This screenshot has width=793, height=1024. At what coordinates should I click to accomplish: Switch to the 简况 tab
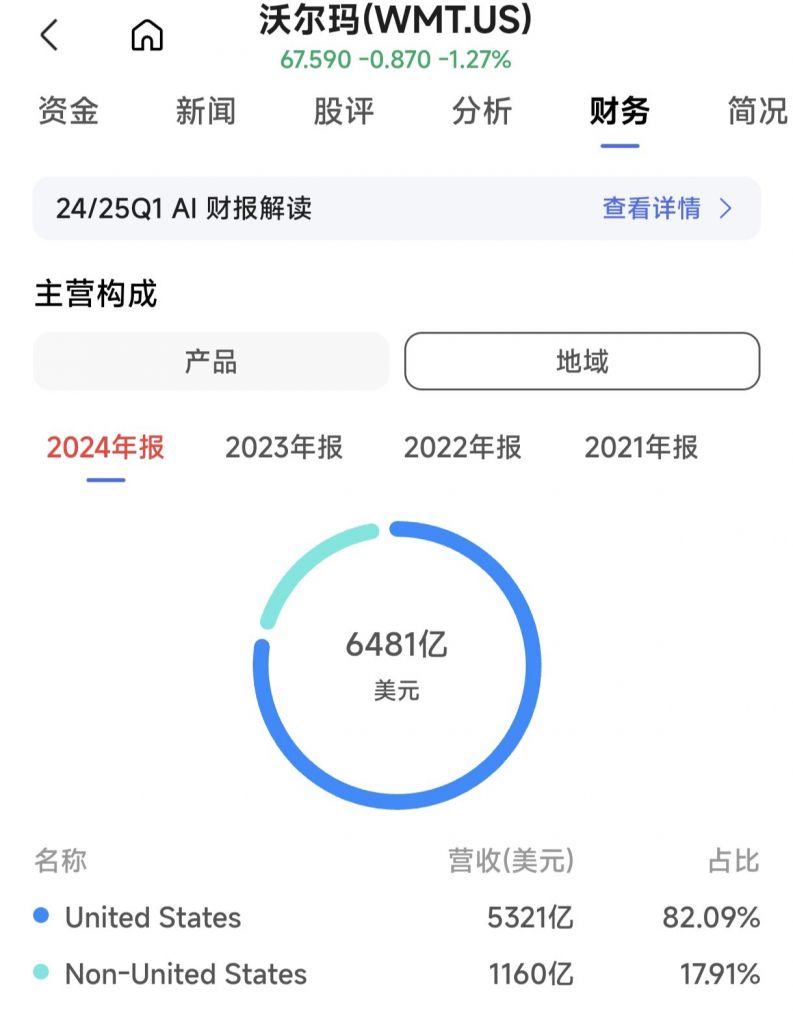pyautogui.click(x=757, y=111)
